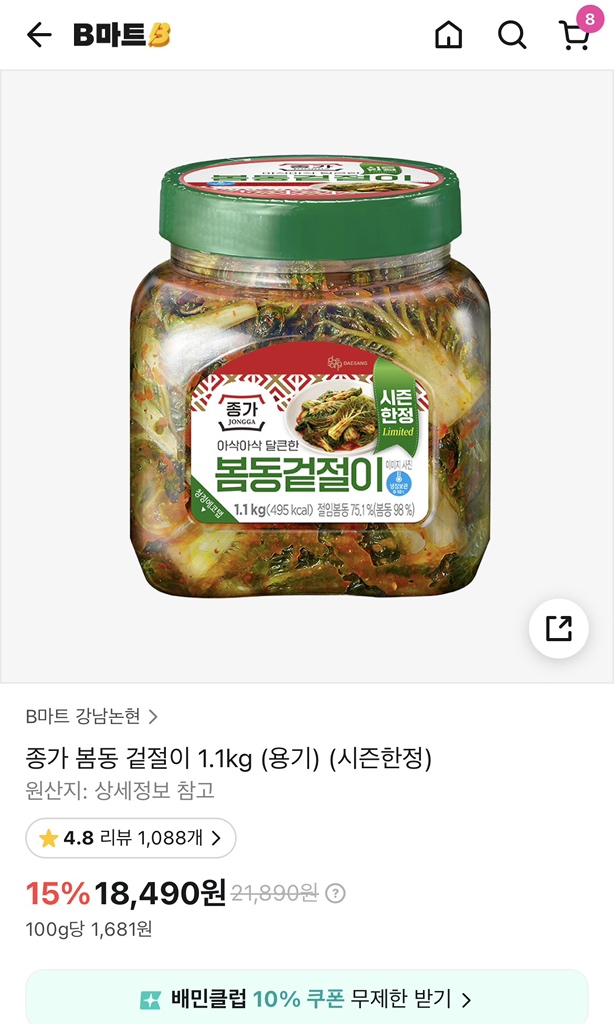This screenshot has width=614, height=1024.
Task: Tap the question mark next to 21,890원
Action: [x=336, y=894]
